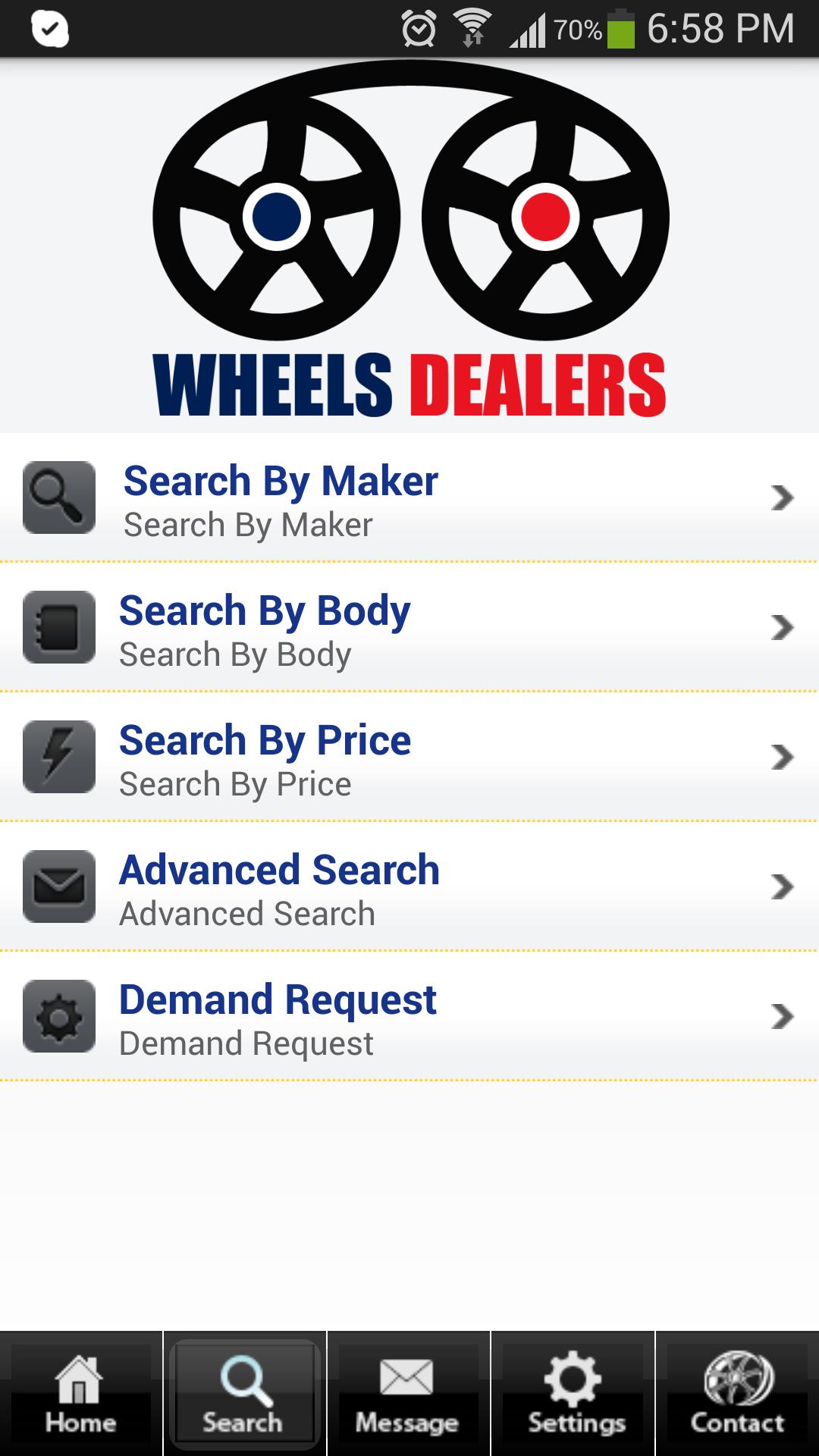The width and height of the screenshot is (819, 1456).
Task: Switch to the Search tab
Action: [244, 1395]
